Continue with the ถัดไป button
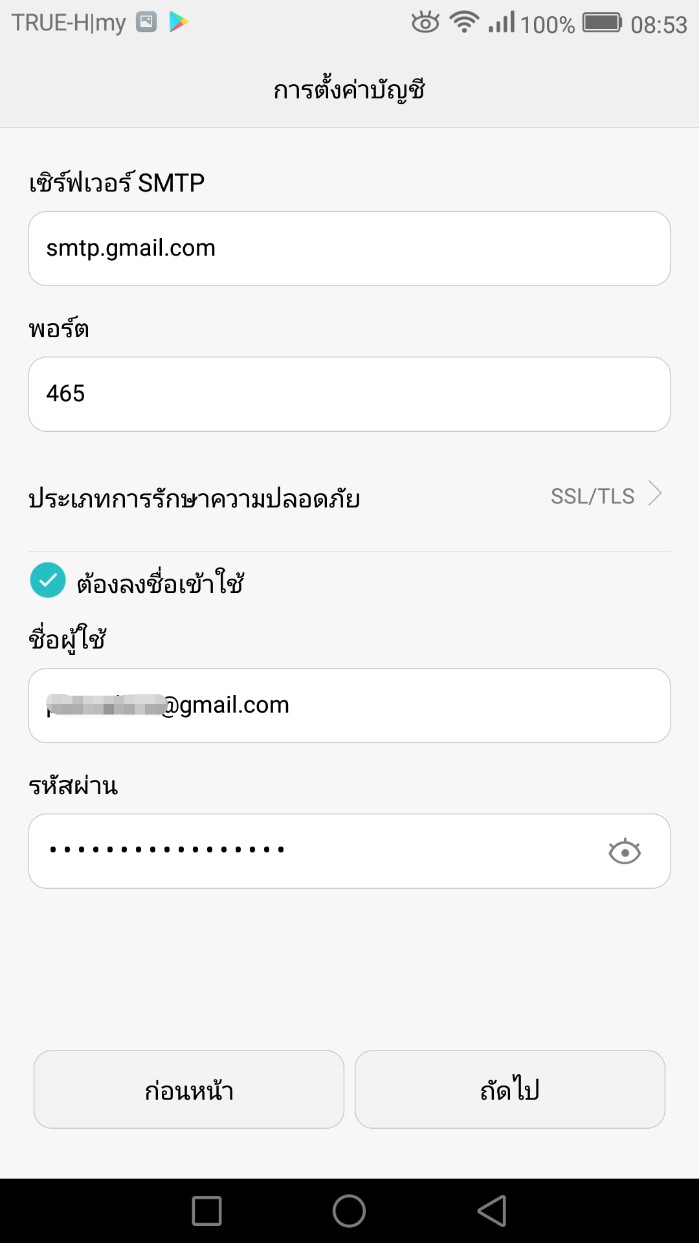Image resolution: width=699 pixels, height=1243 pixels. click(x=510, y=1089)
